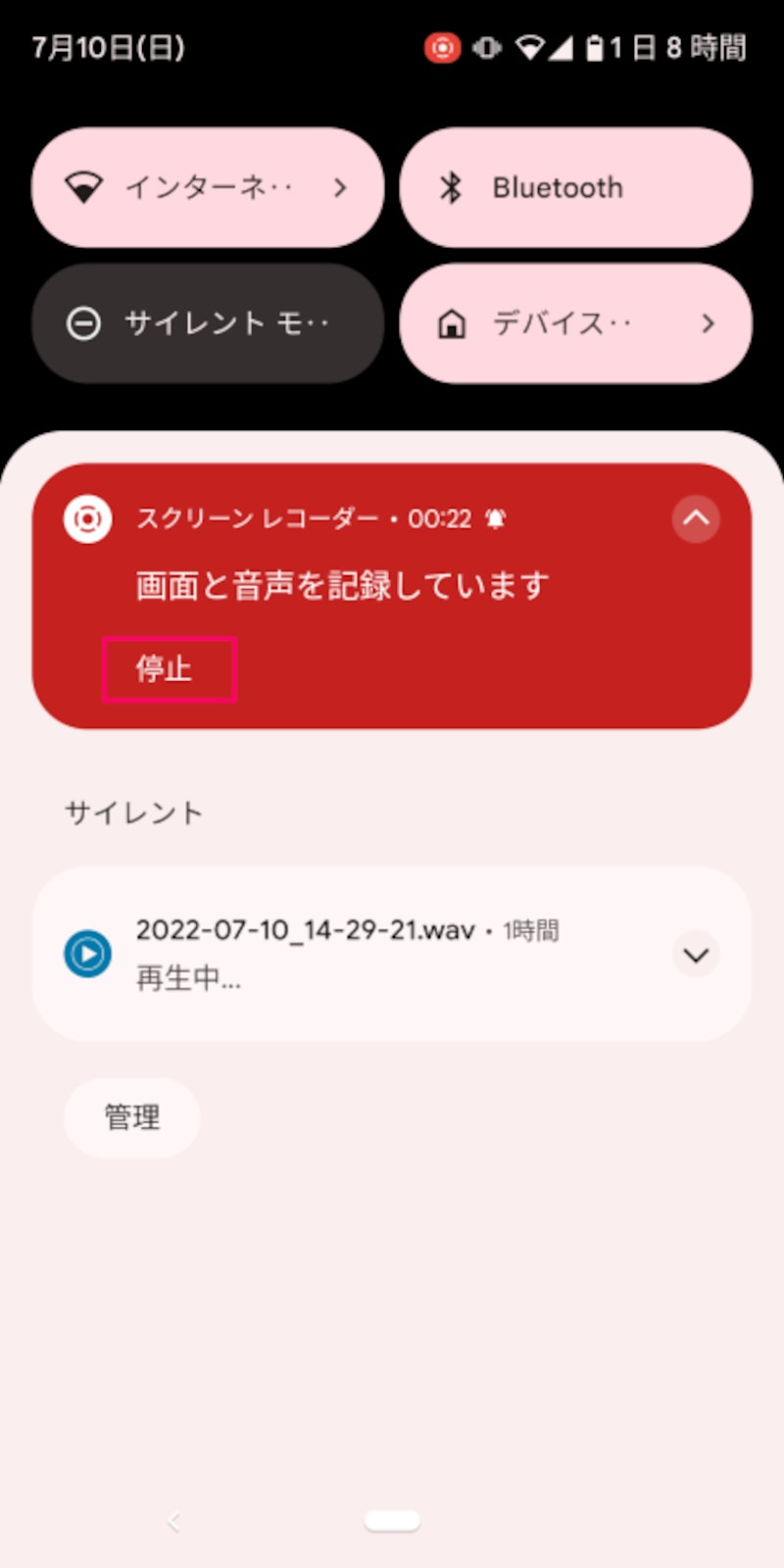Open the インターネット quick settings tile
The height and width of the screenshot is (1568, 784).
point(207,187)
